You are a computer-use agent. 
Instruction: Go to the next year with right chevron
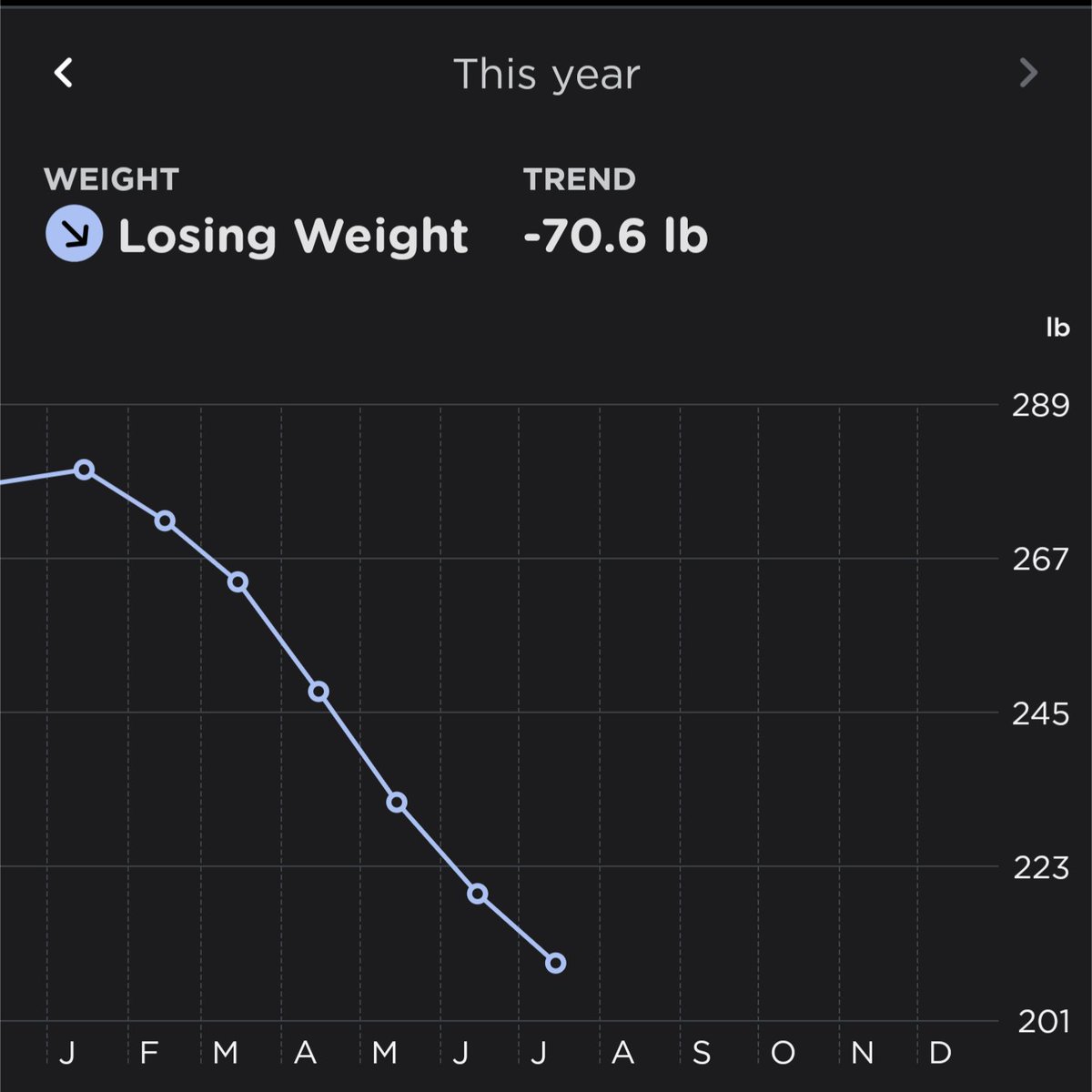[1028, 73]
